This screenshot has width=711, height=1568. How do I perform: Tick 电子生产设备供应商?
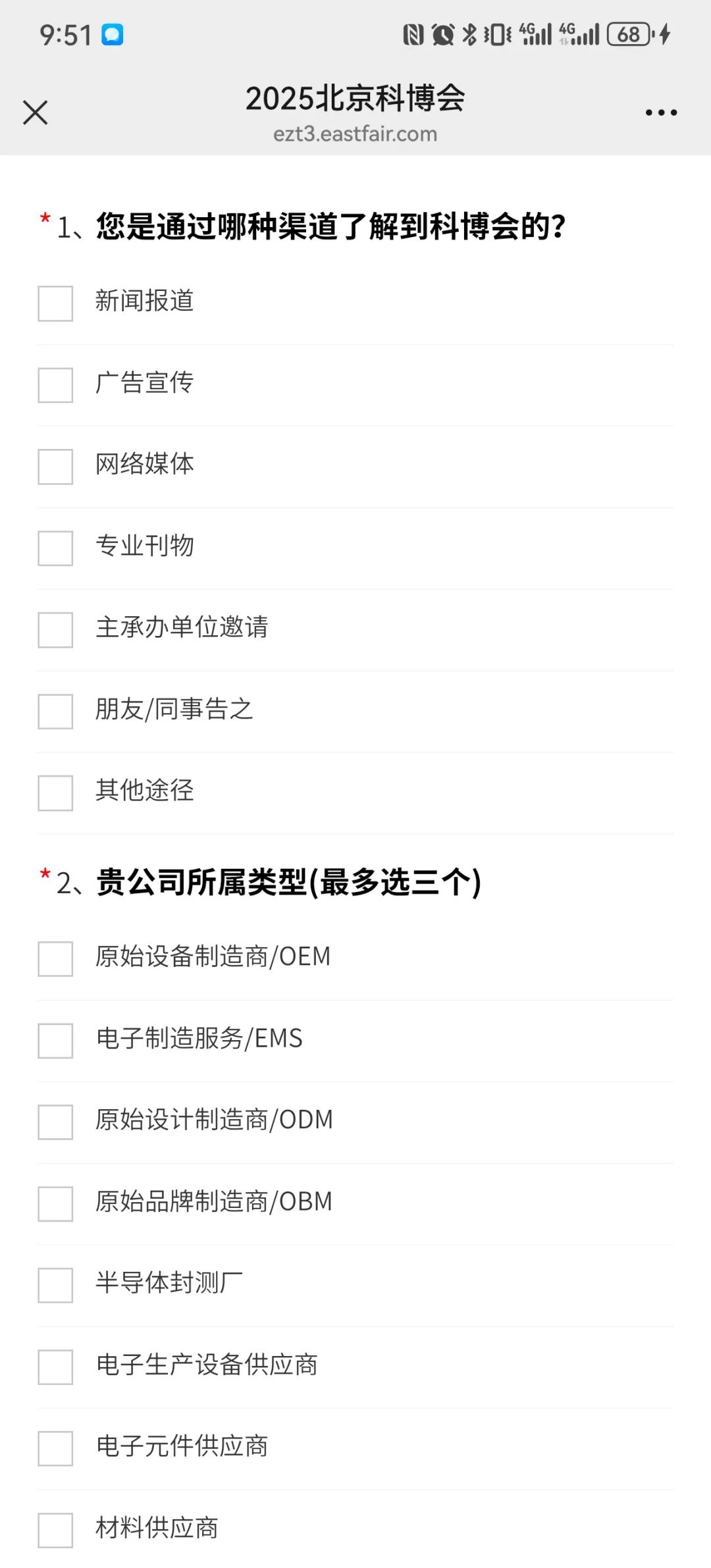tap(55, 1367)
